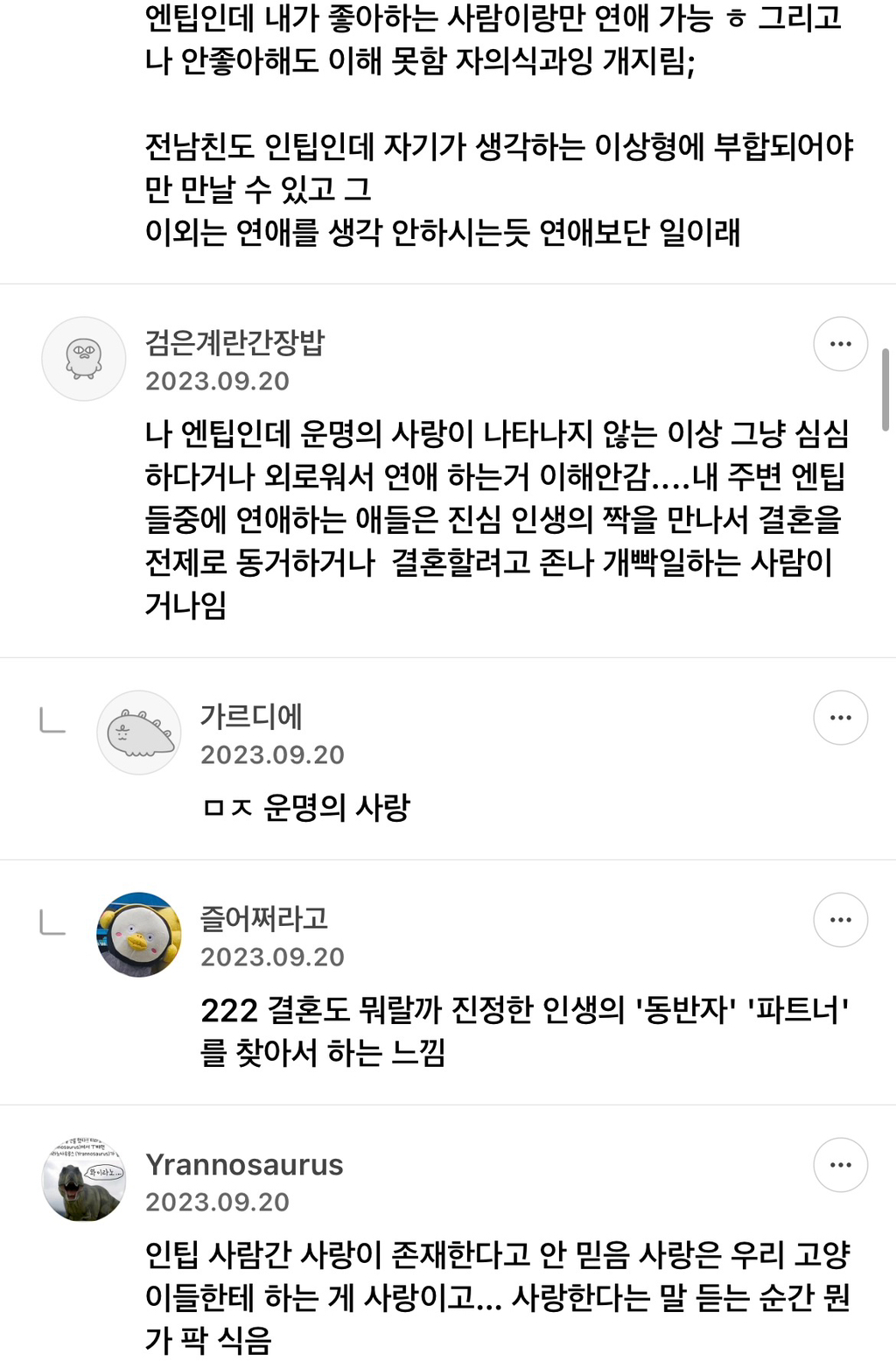Open the Yrannosaurus username
Screen dimensions: 896x1361
pos(244,1165)
